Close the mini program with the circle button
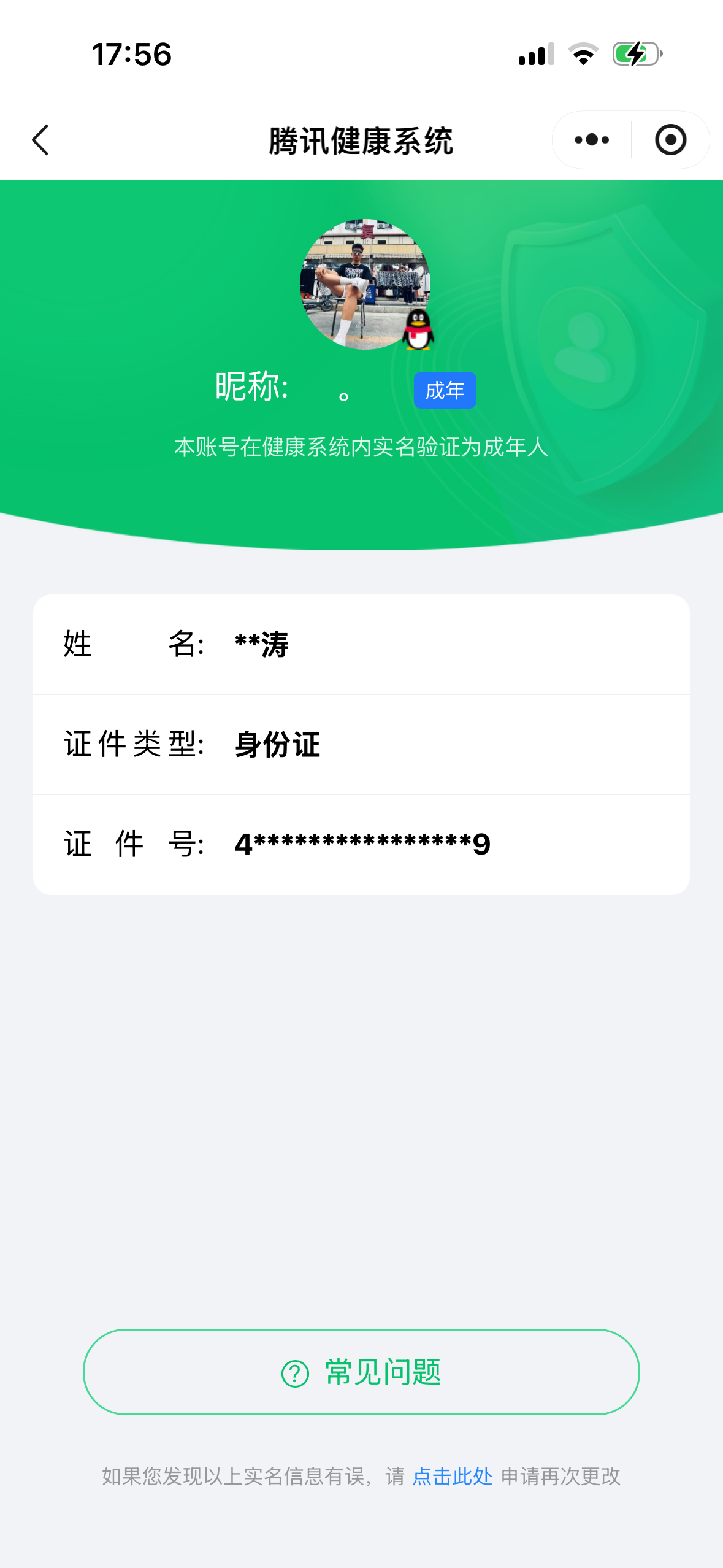The width and height of the screenshot is (723, 1568). pos(670,140)
